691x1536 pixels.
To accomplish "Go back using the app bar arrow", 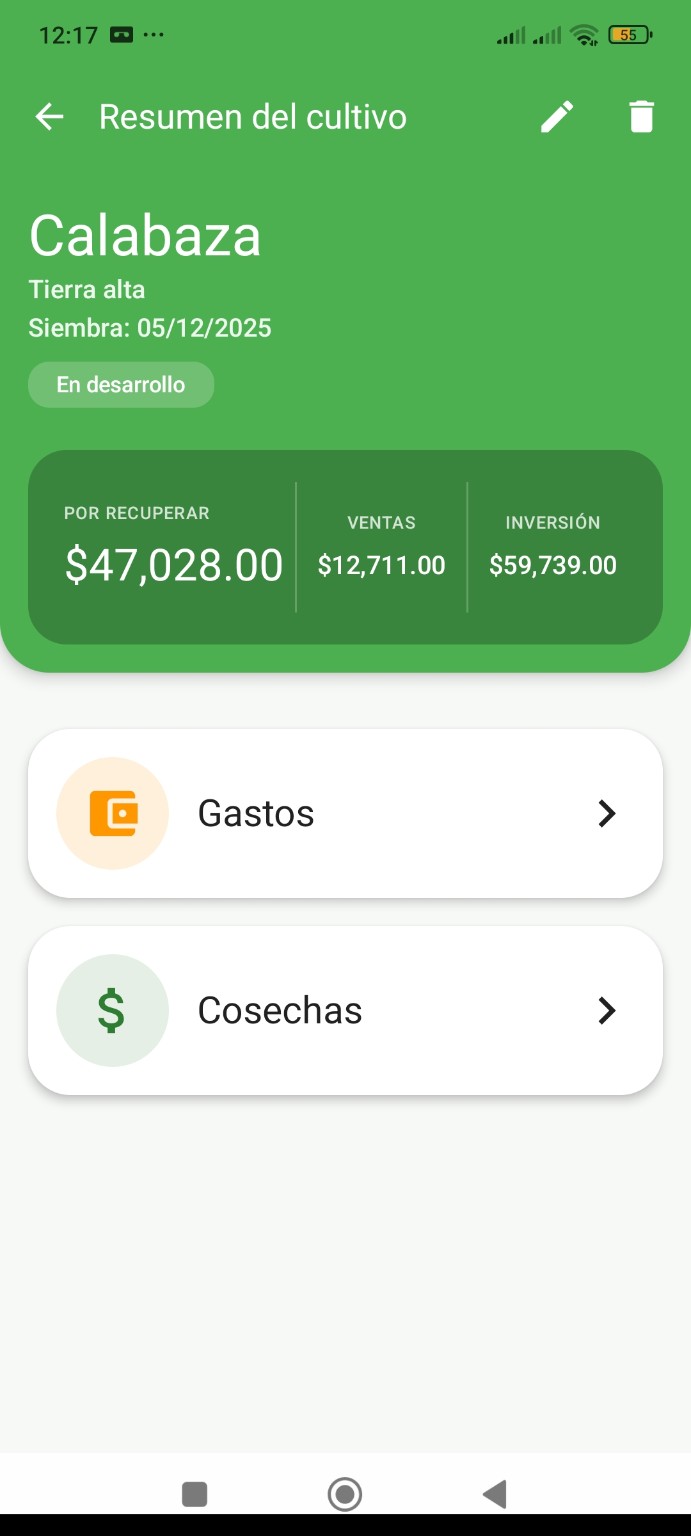I will tap(49, 117).
